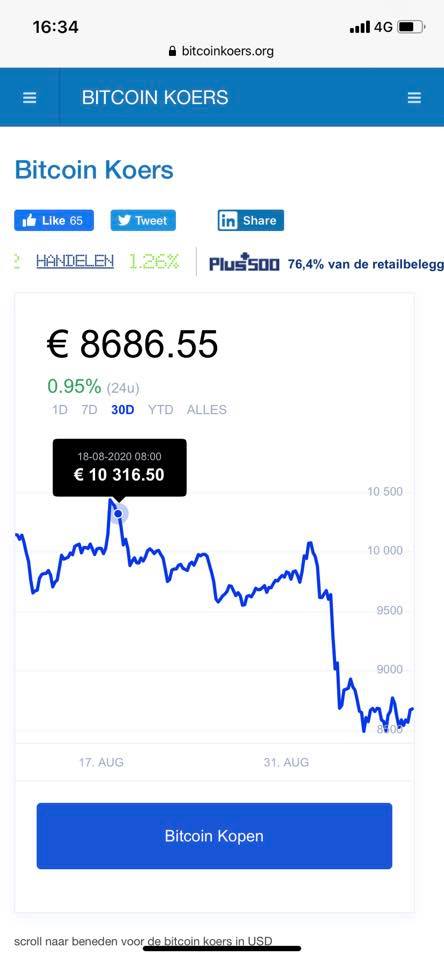
Task: Show ALLES full price history
Action: pyautogui.click(x=206, y=410)
